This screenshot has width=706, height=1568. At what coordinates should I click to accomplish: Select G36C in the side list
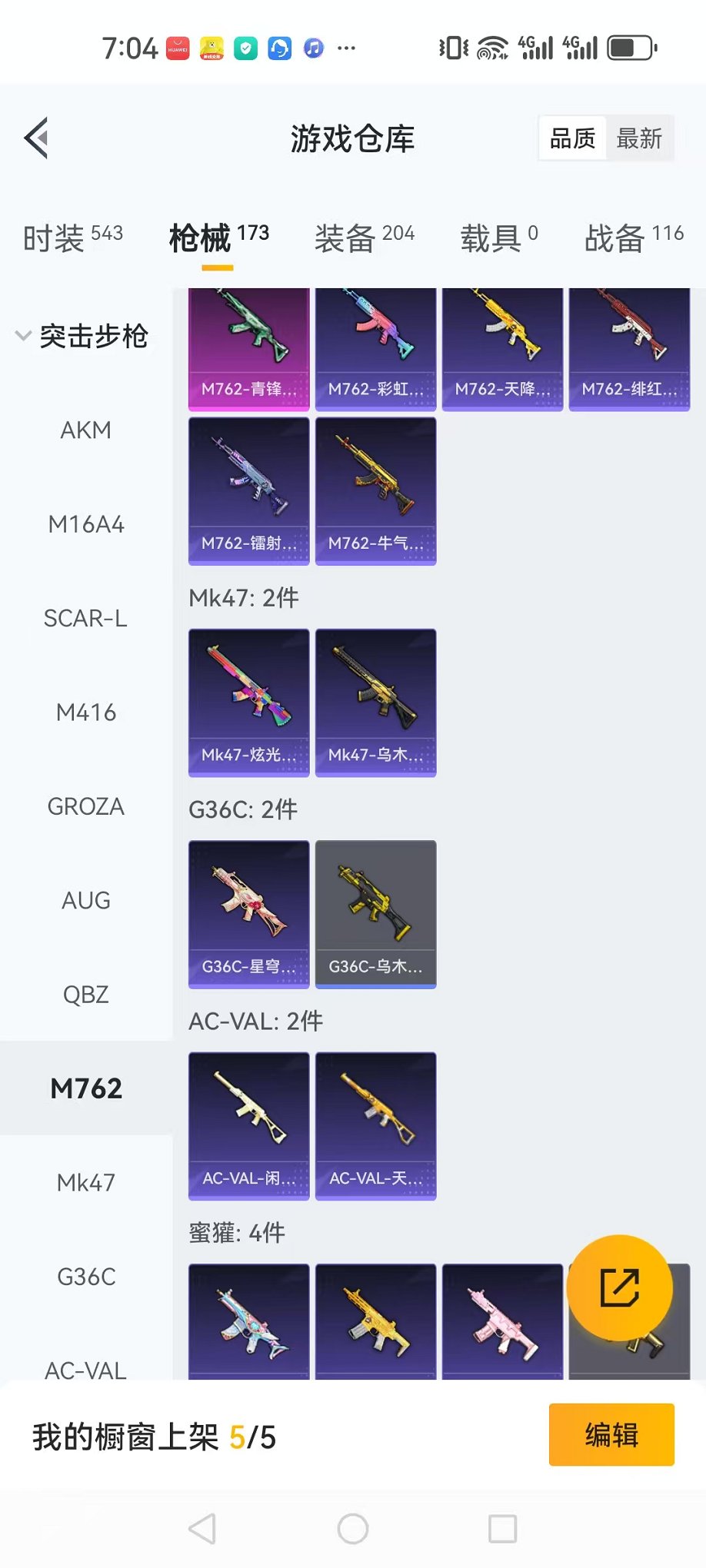click(85, 1277)
